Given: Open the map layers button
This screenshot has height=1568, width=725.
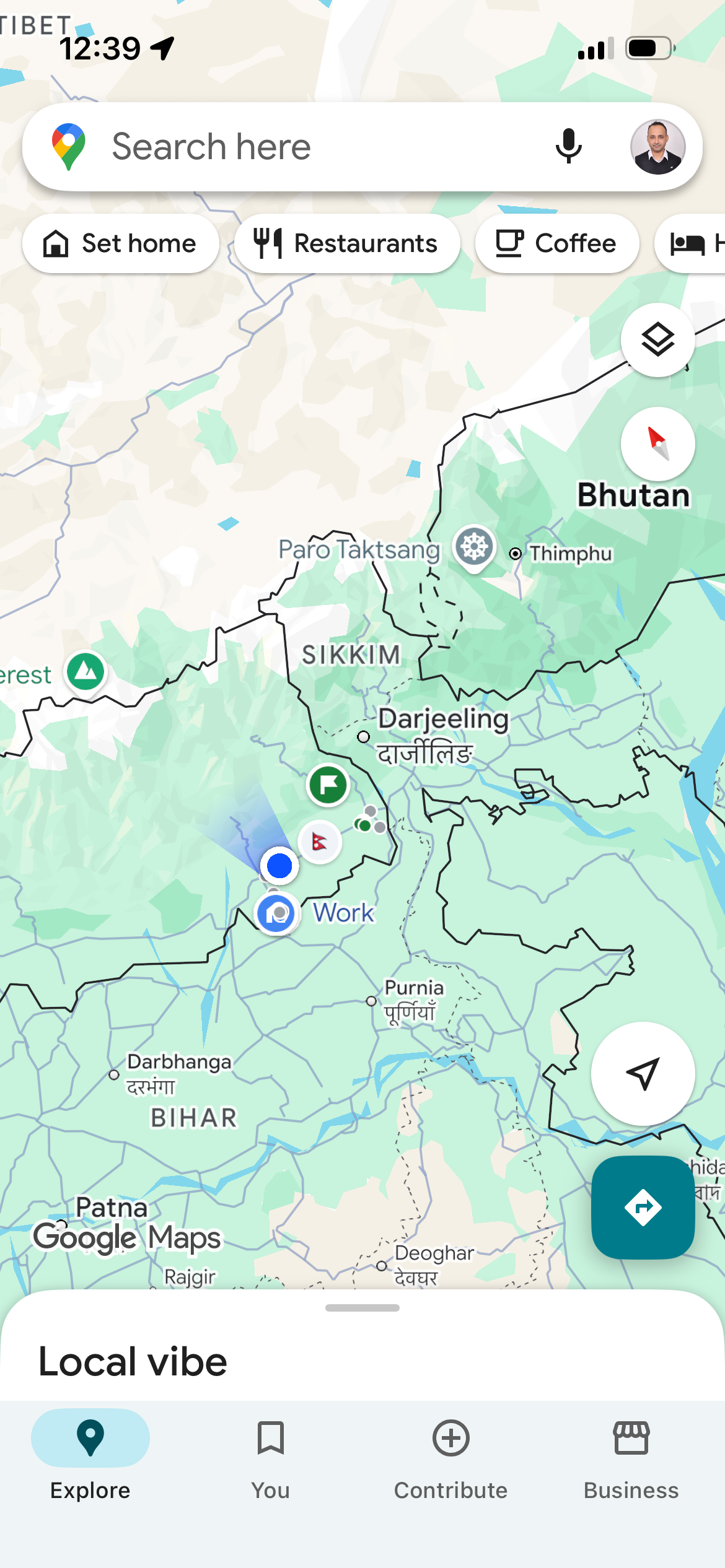Looking at the screenshot, I should pos(657,340).
